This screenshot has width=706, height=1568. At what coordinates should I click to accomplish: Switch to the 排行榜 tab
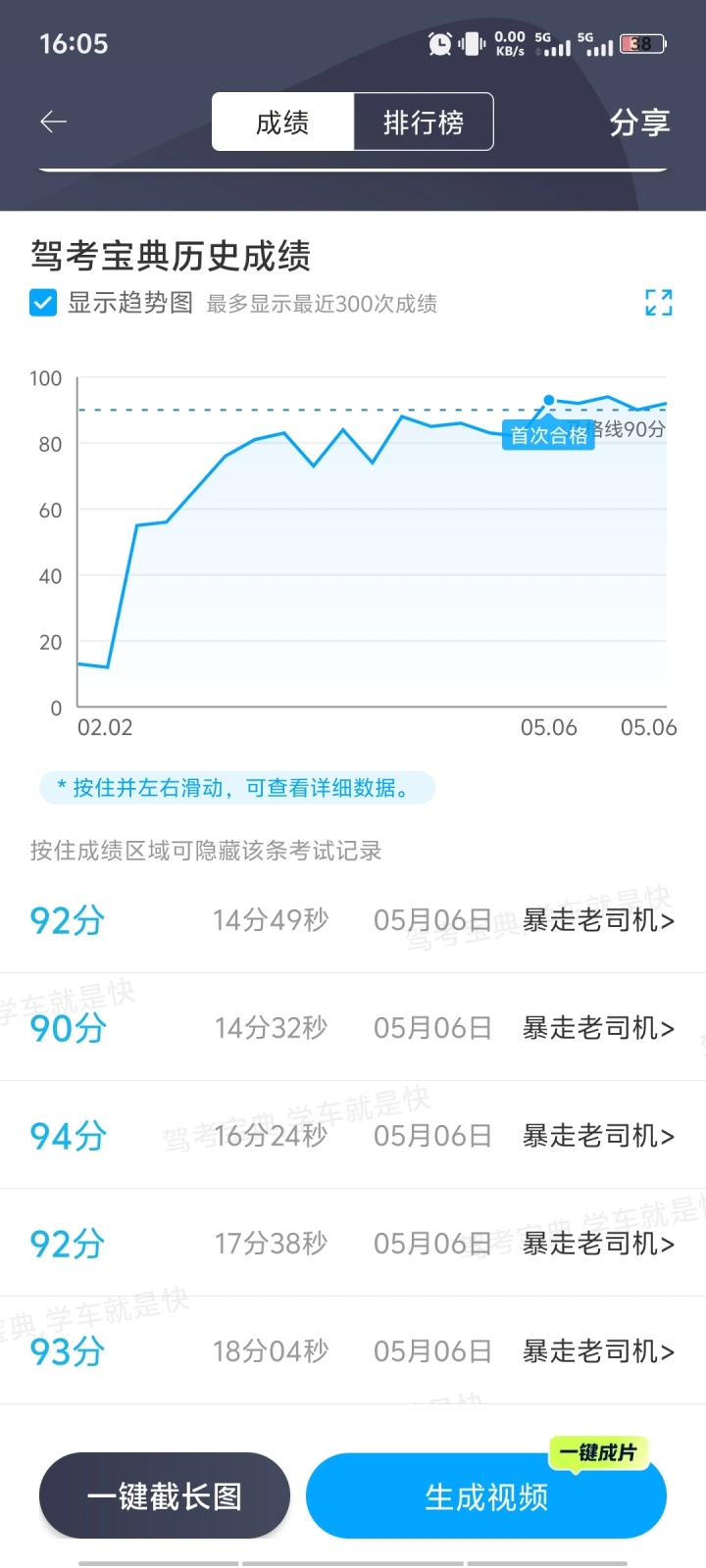pyautogui.click(x=423, y=122)
